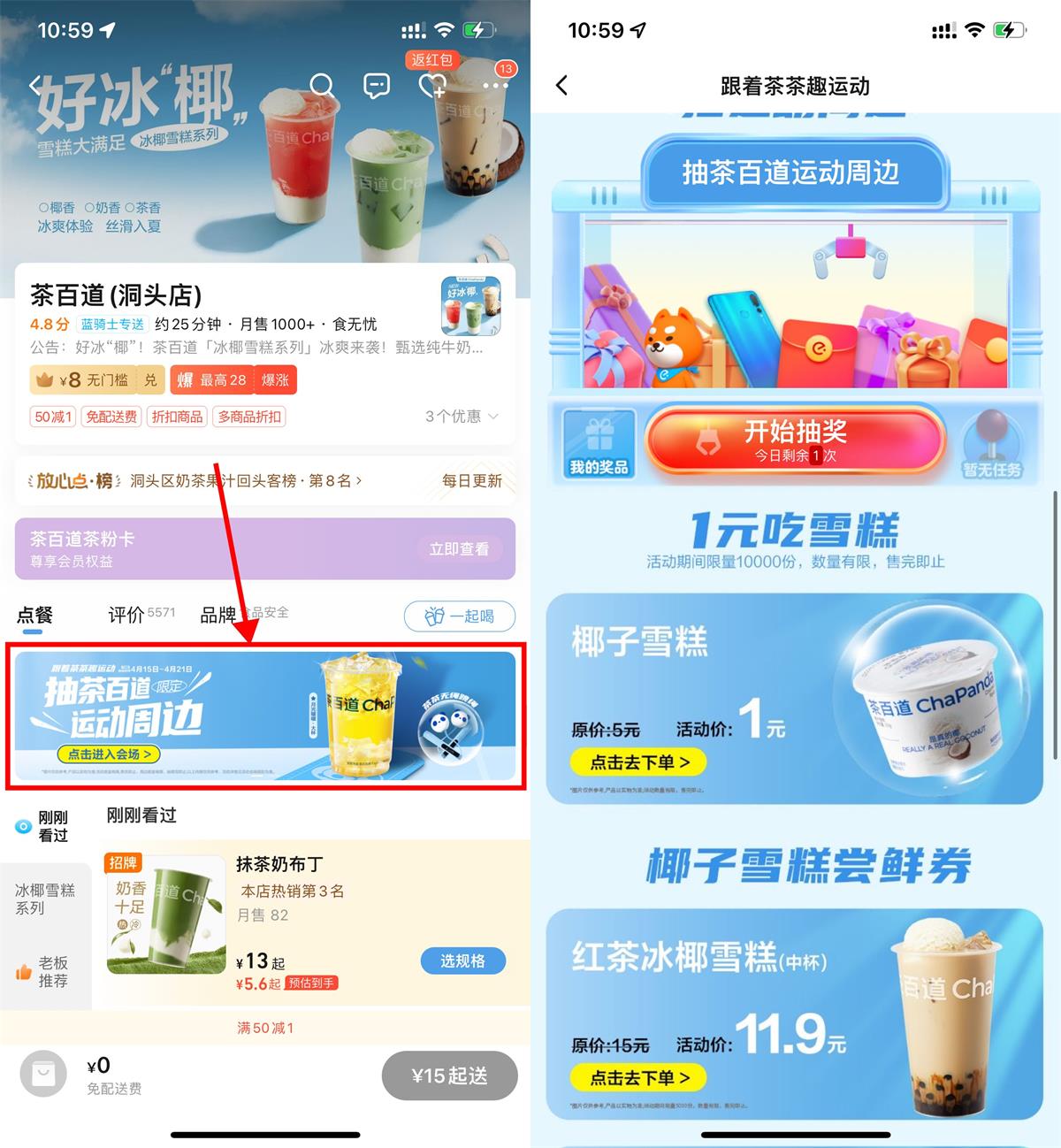This screenshot has width=1061, height=1148.
Task: Tap 选规格 for 抹茶奶布丁
Action: click(x=462, y=960)
